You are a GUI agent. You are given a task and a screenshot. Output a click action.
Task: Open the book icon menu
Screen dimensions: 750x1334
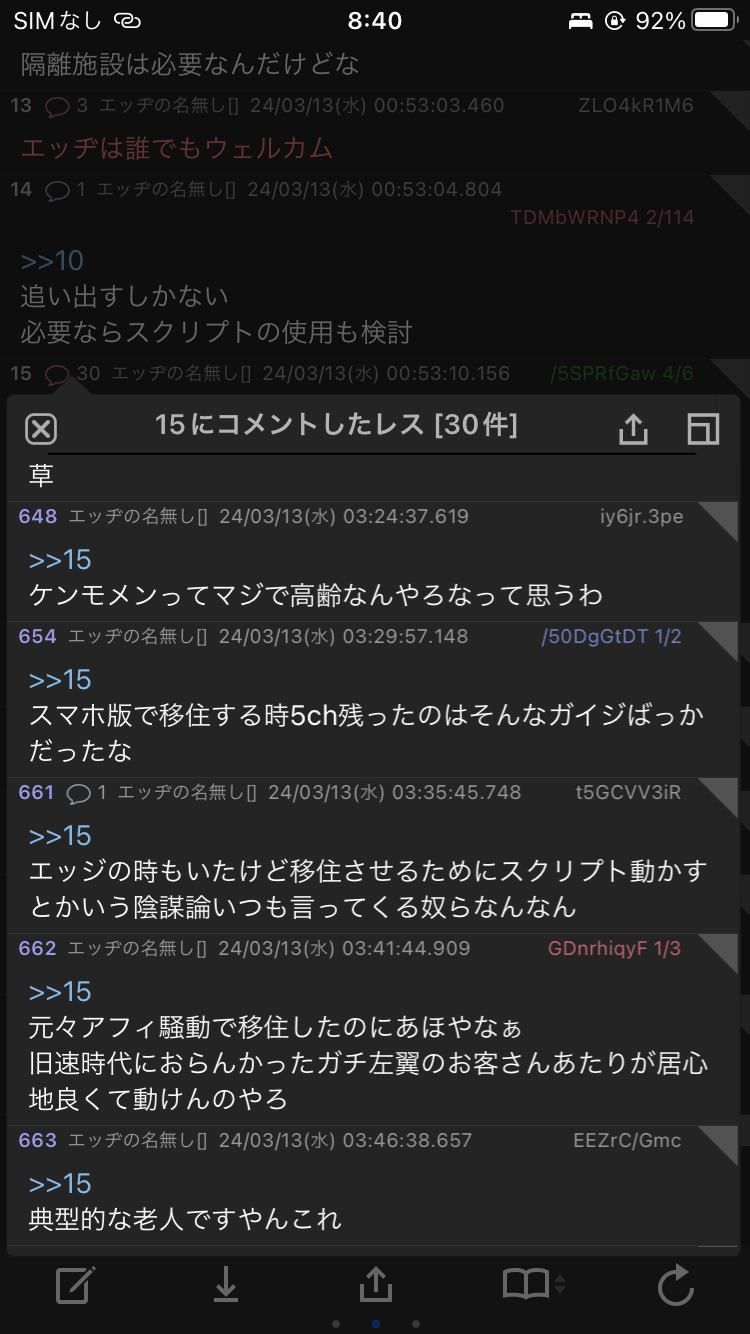coord(534,1284)
